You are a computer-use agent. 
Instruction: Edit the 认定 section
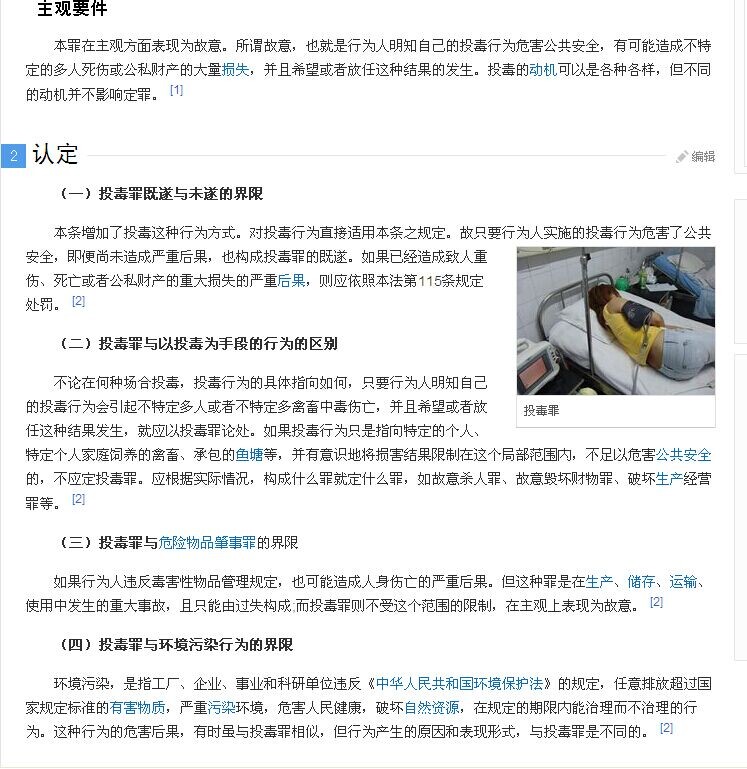pyautogui.click(x=696, y=156)
